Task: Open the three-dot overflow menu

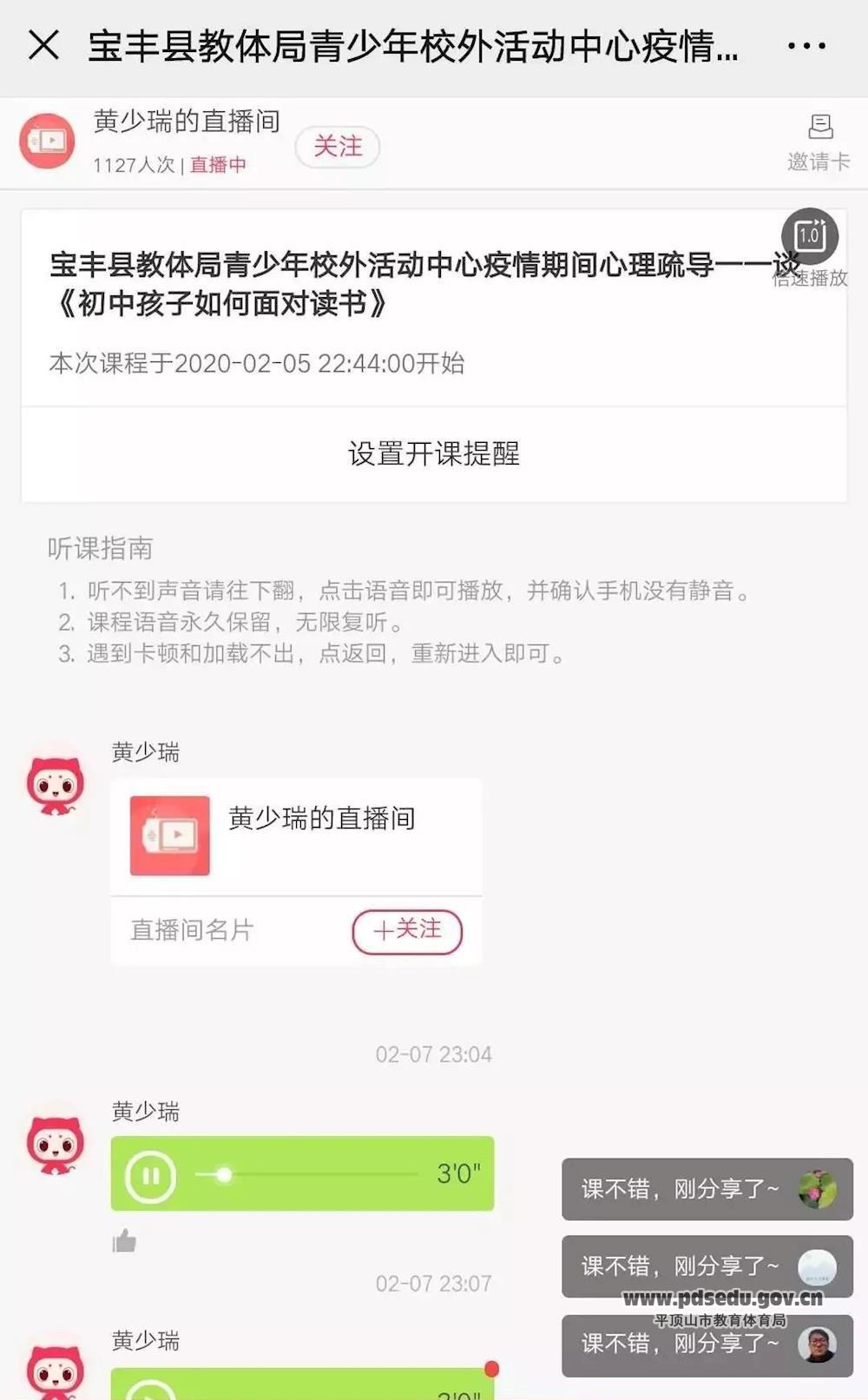Action: pos(806,46)
